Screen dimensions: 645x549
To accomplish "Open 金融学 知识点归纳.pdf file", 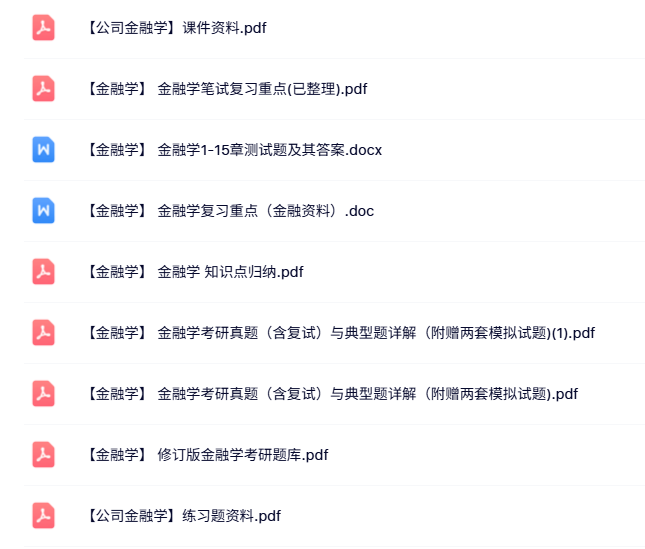I will tap(195, 272).
